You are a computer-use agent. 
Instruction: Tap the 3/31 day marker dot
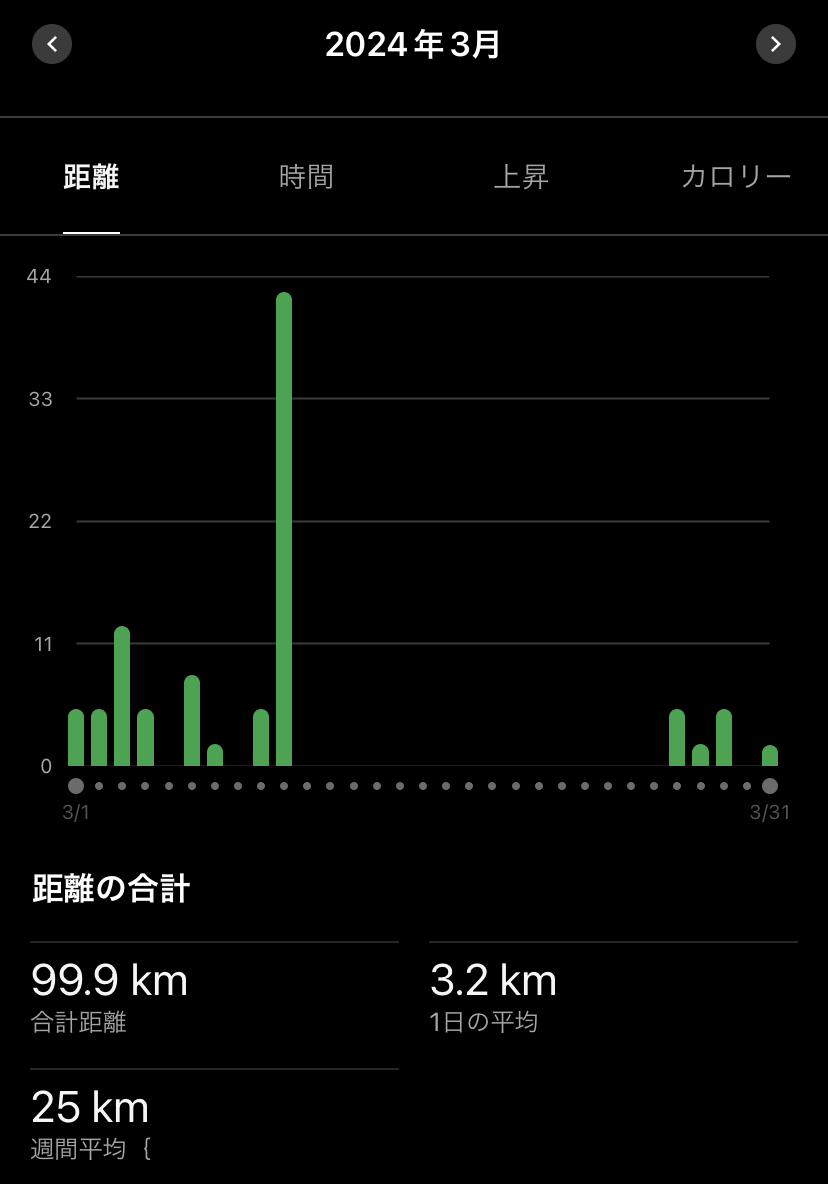(x=770, y=786)
